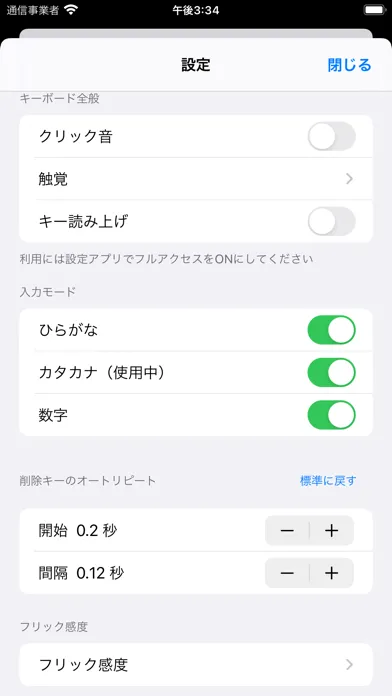Decrease the 開始 time with minus
Image resolution: width=392 pixels, height=696 pixels.
(287, 530)
